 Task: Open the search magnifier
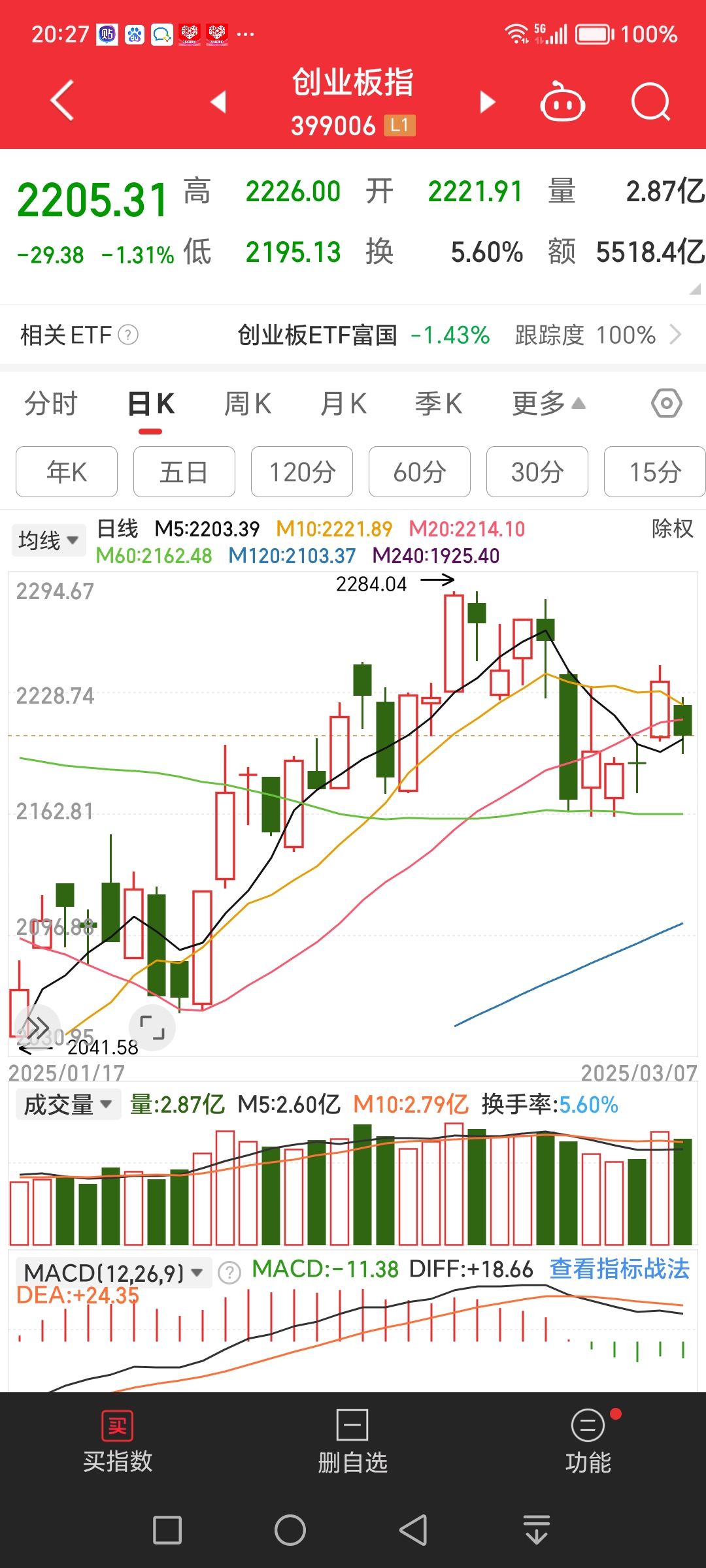pos(651,102)
